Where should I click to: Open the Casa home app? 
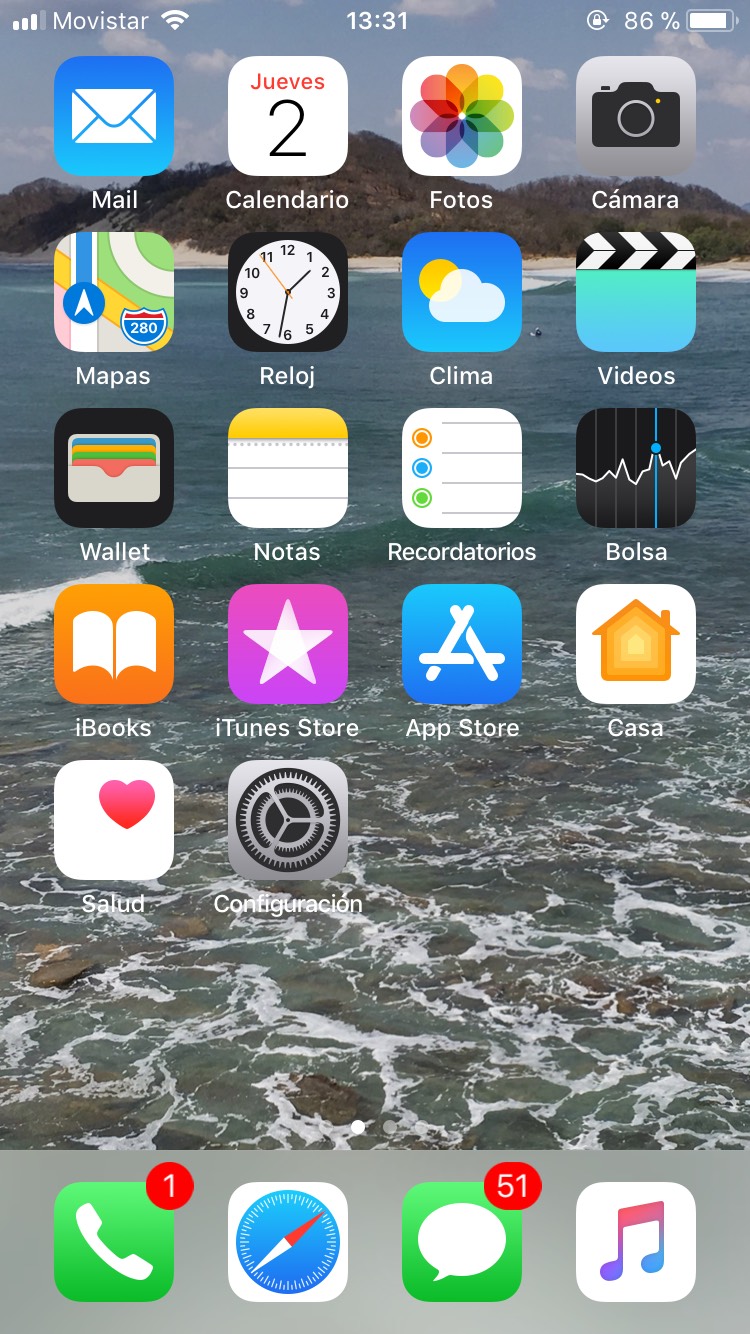pyautogui.click(x=636, y=644)
